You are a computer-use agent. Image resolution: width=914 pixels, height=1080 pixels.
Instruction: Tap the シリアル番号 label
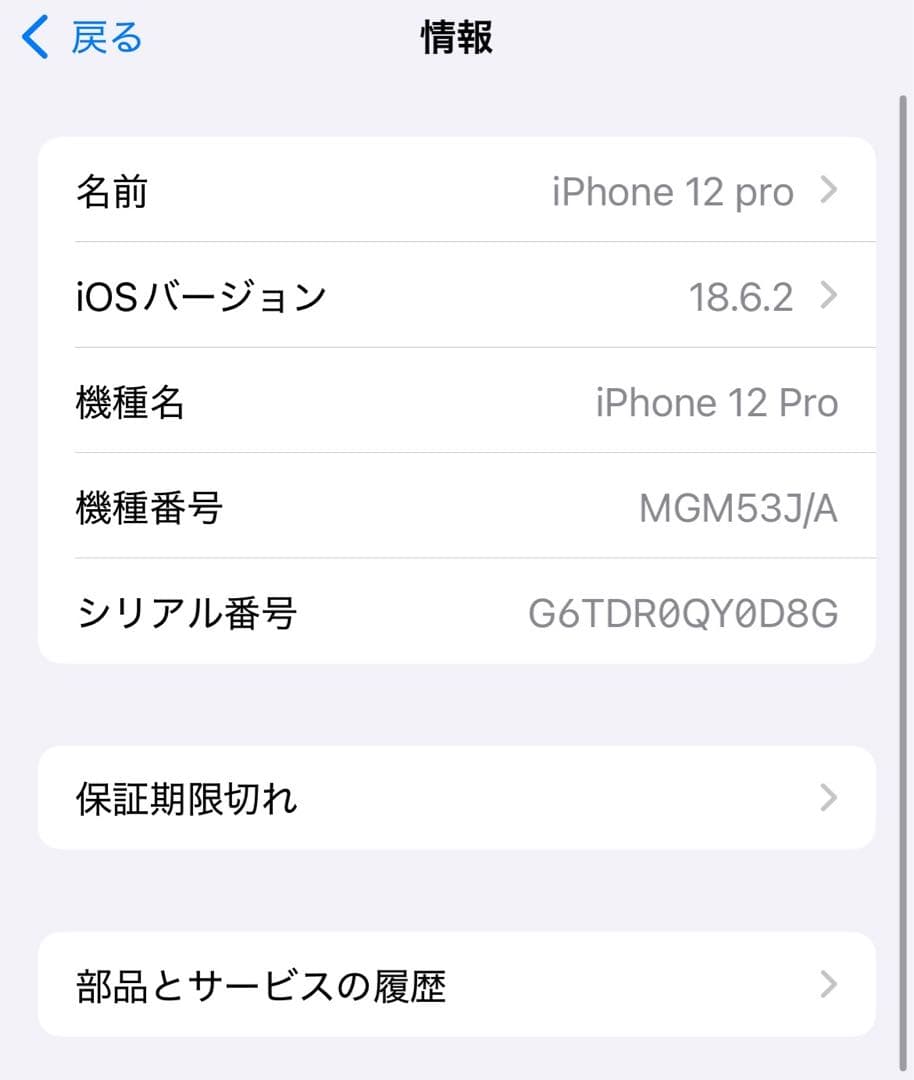186,614
